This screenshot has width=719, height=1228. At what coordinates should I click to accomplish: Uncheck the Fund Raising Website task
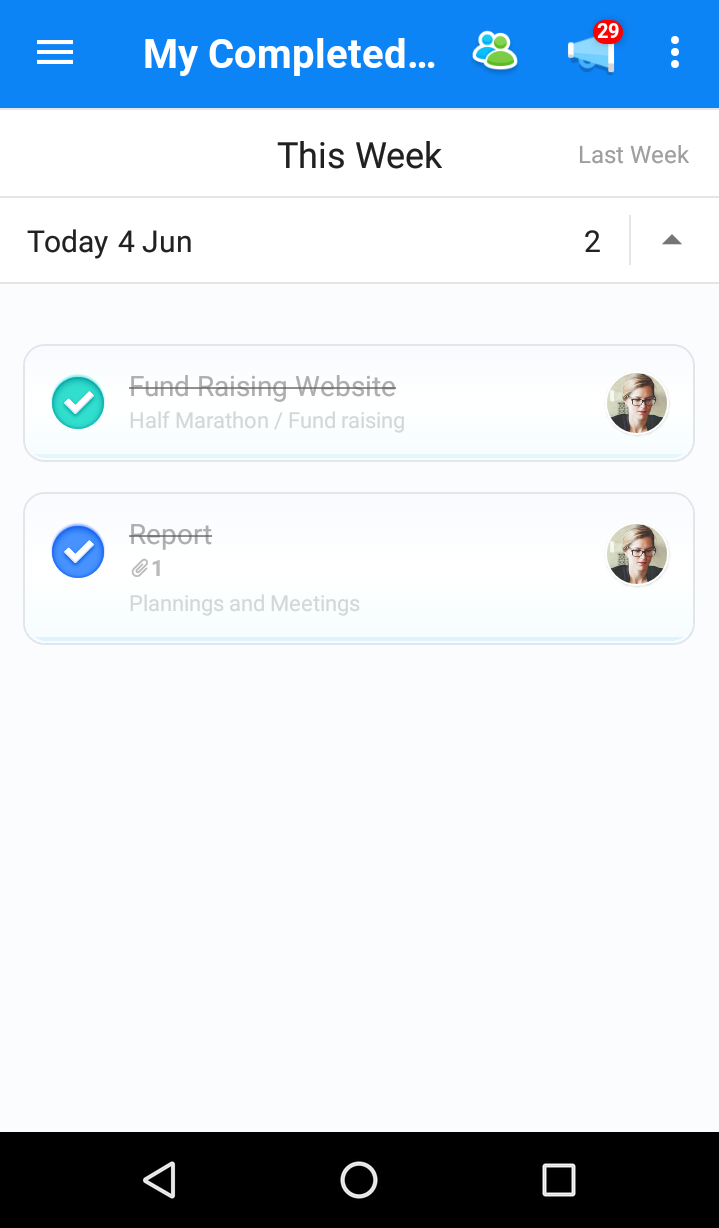pyautogui.click(x=78, y=403)
